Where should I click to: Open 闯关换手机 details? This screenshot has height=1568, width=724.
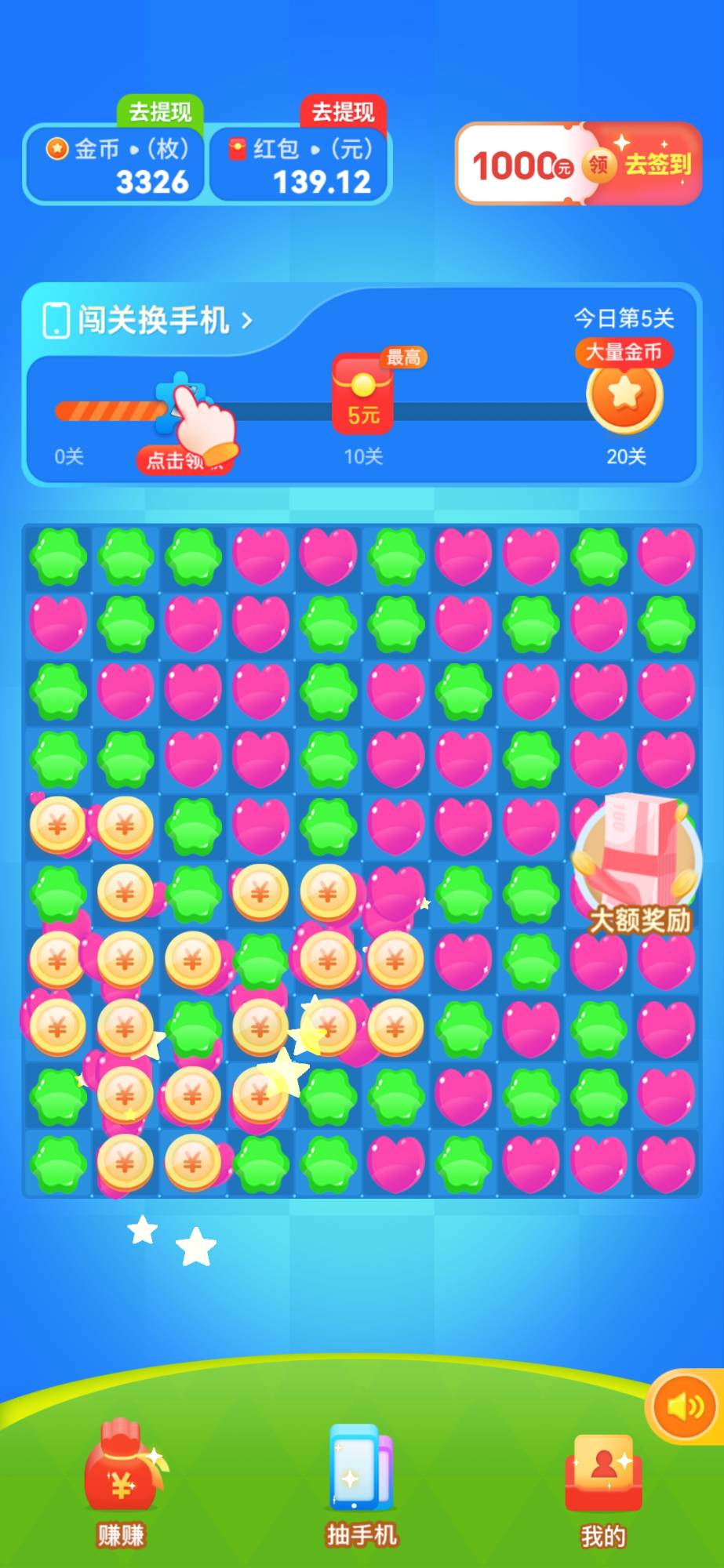[x=149, y=320]
